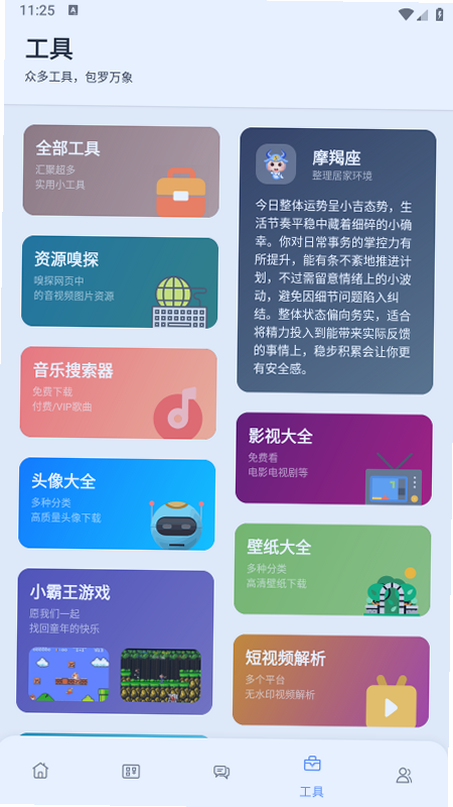The image size is (453, 807).
Task: View the 摩羯座 horoscope card
Action: tap(336, 261)
